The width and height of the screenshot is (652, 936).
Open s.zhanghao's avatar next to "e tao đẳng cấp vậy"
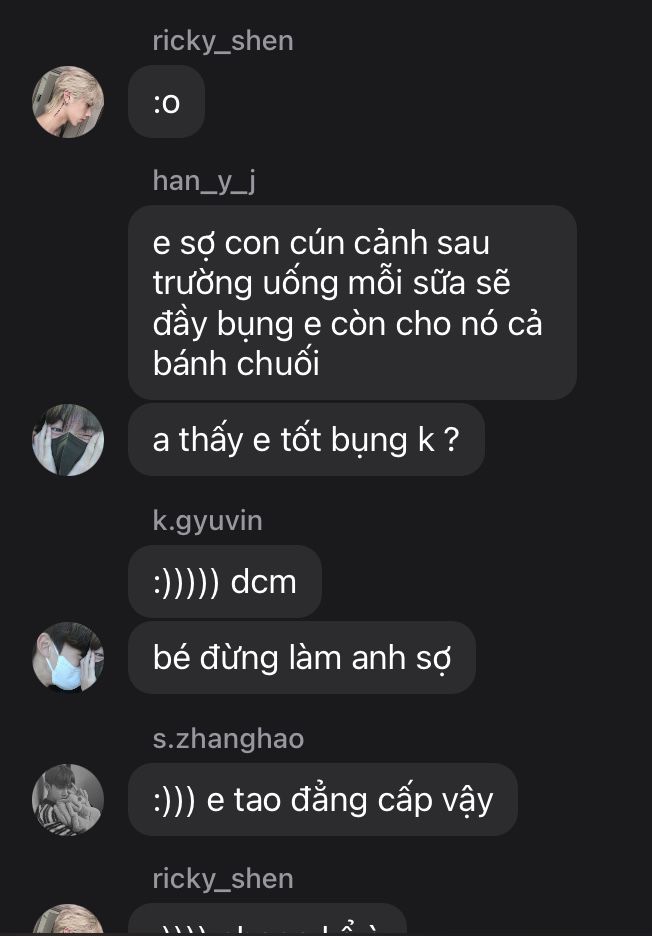[x=68, y=800]
